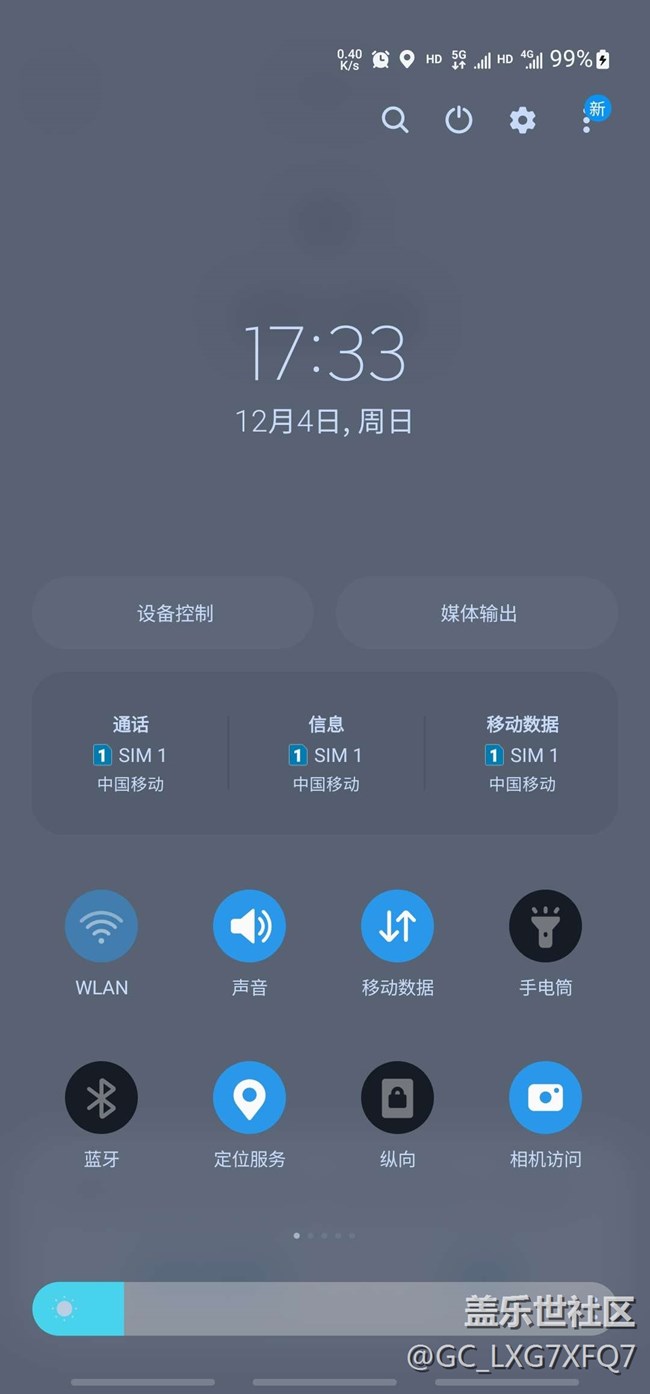
Task: Set the brightness slider to the middle
Action: click(325, 1308)
